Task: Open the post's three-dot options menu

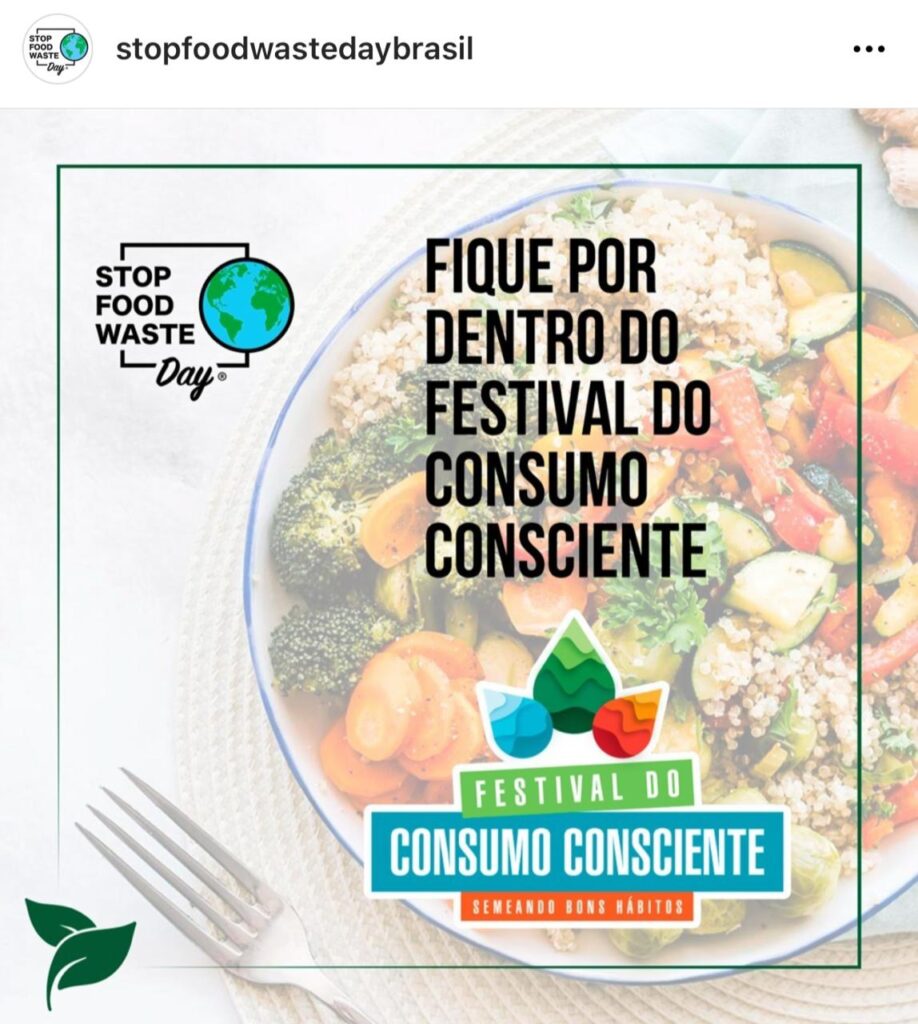Action: pyautogui.click(x=868, y=49)
